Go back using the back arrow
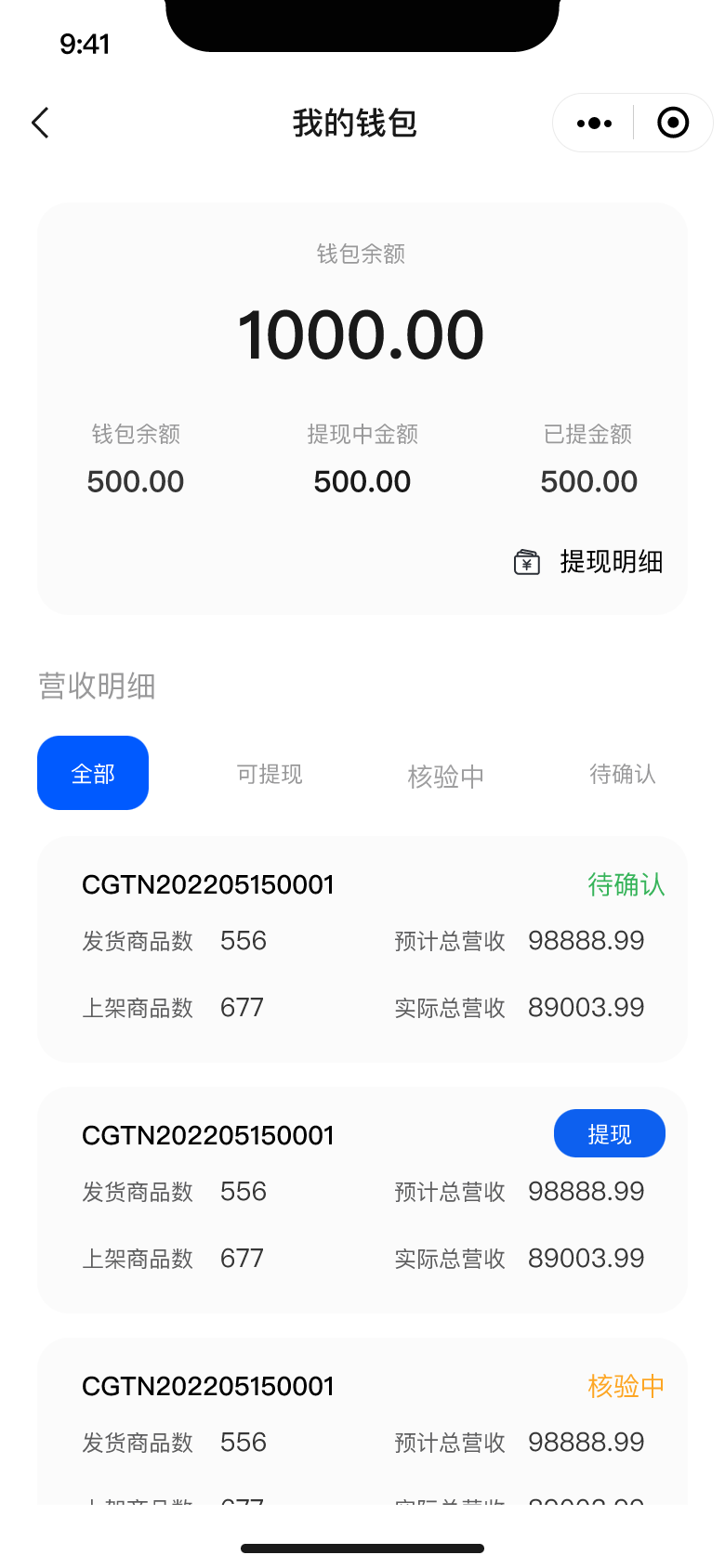Image resolution: width=725 pixels, height=1568 pixels. click(x=40, y=123)
